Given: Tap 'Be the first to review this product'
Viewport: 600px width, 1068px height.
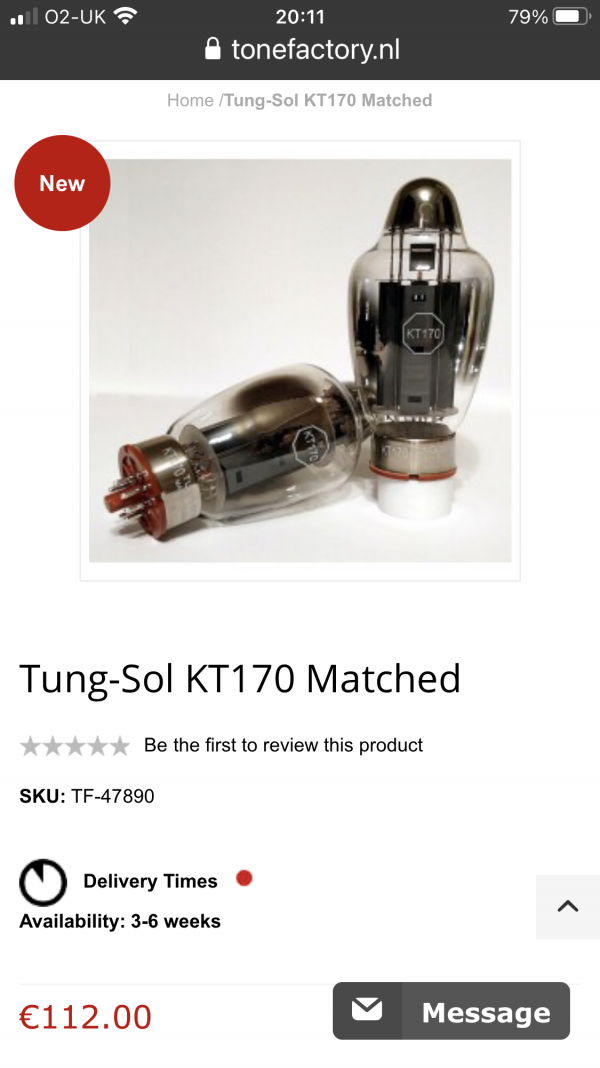Looking at the screenshot, I should (283, 745).
